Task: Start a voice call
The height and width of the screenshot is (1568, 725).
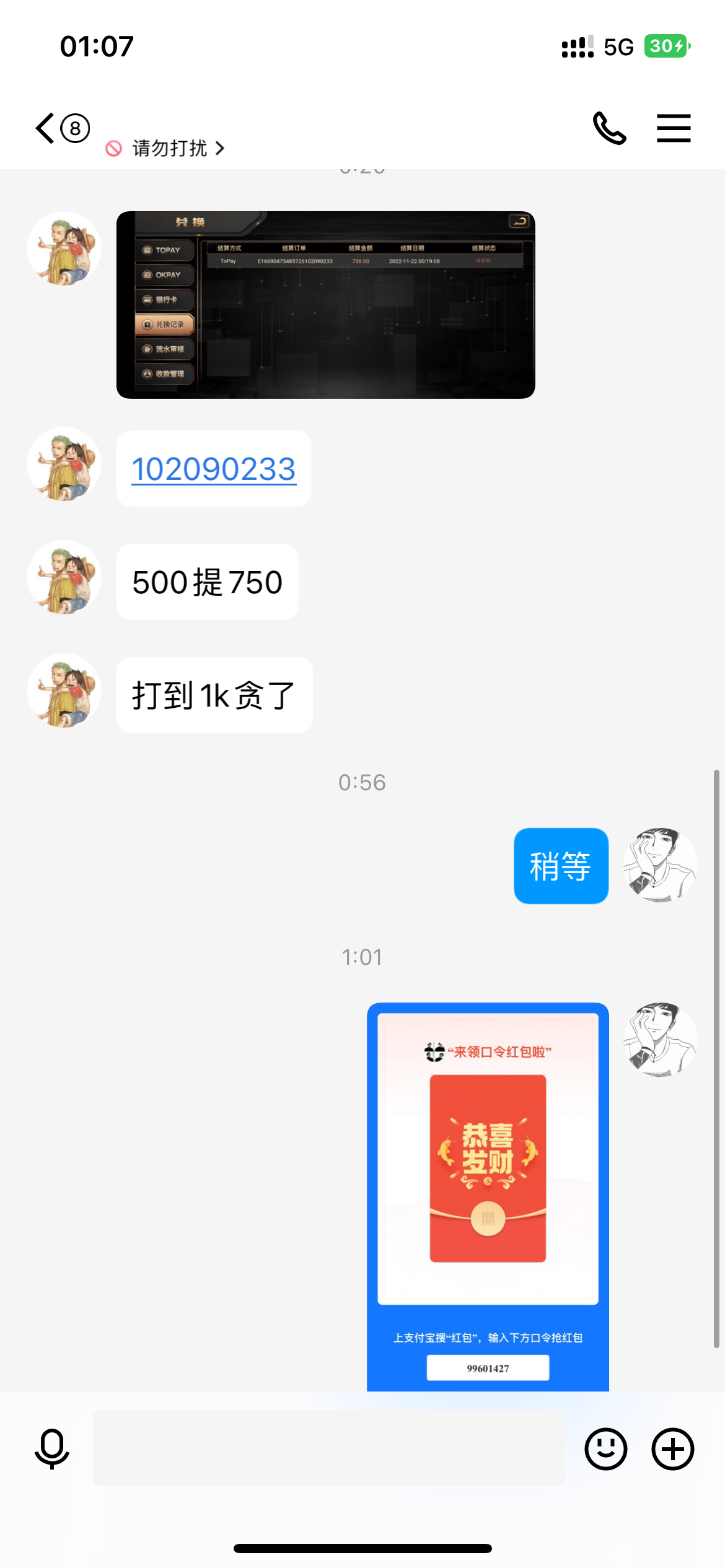Action: 609,128
